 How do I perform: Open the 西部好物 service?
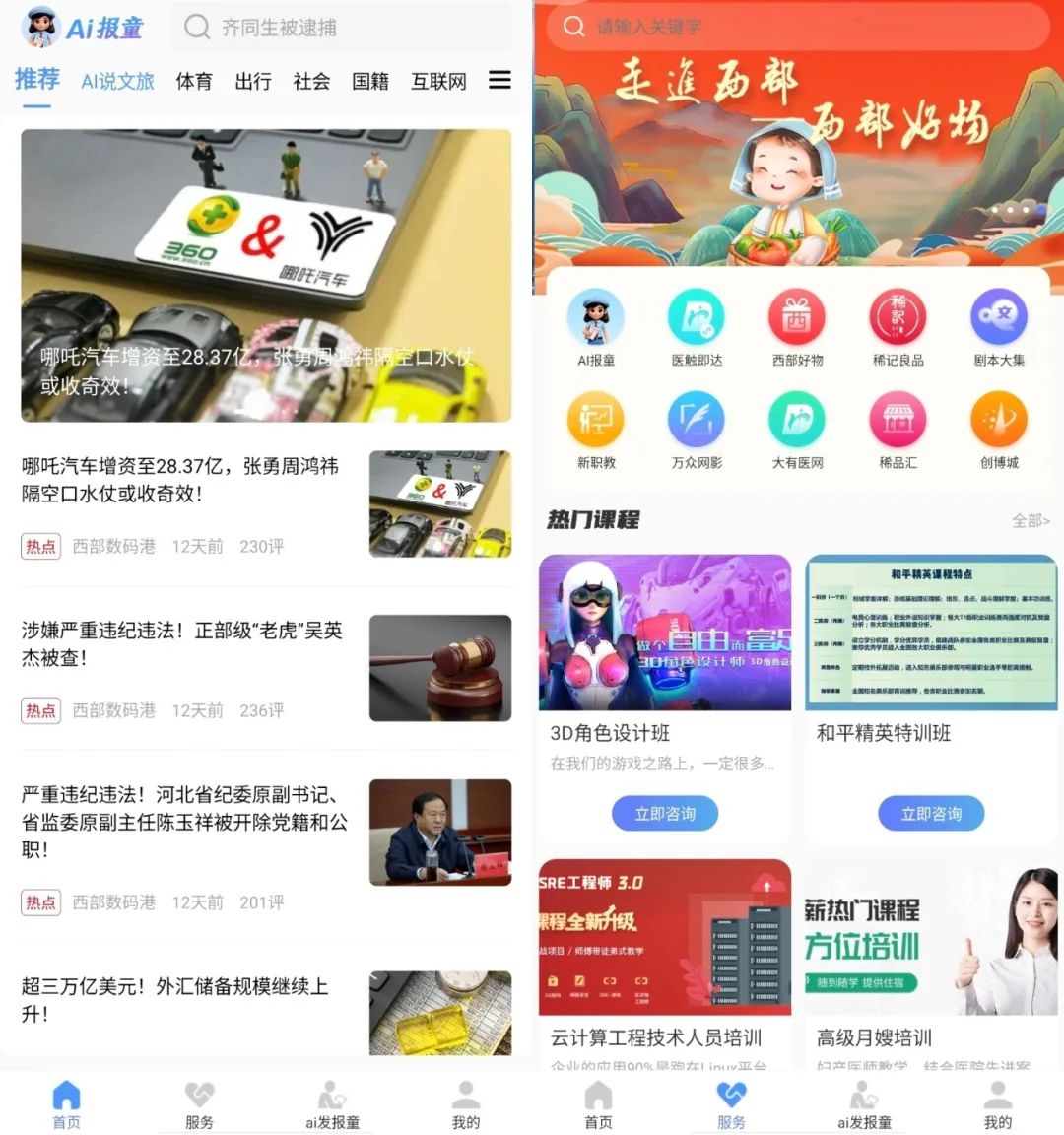point(797,328)
